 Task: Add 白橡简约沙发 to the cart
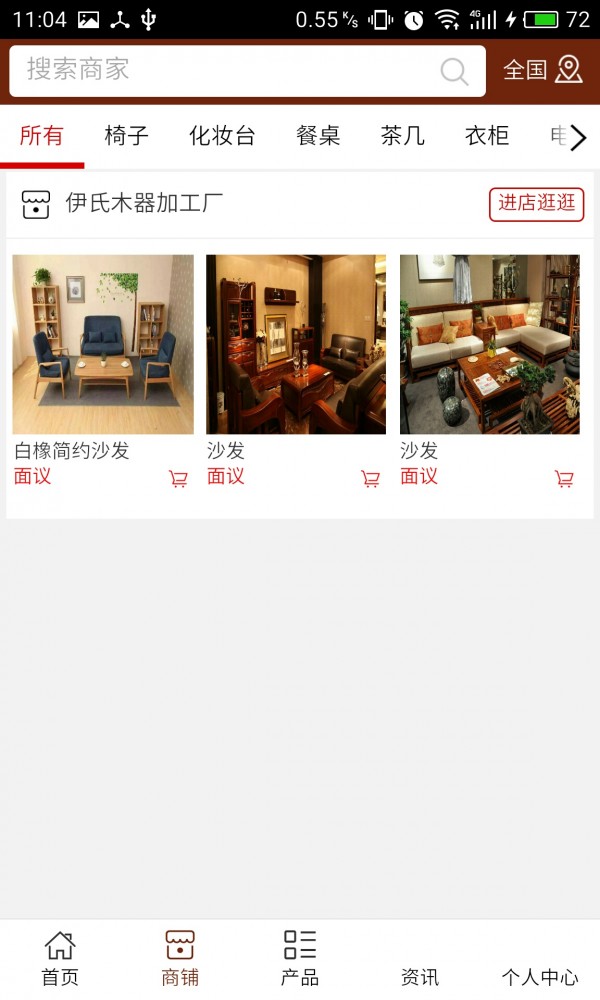(179, 479)
